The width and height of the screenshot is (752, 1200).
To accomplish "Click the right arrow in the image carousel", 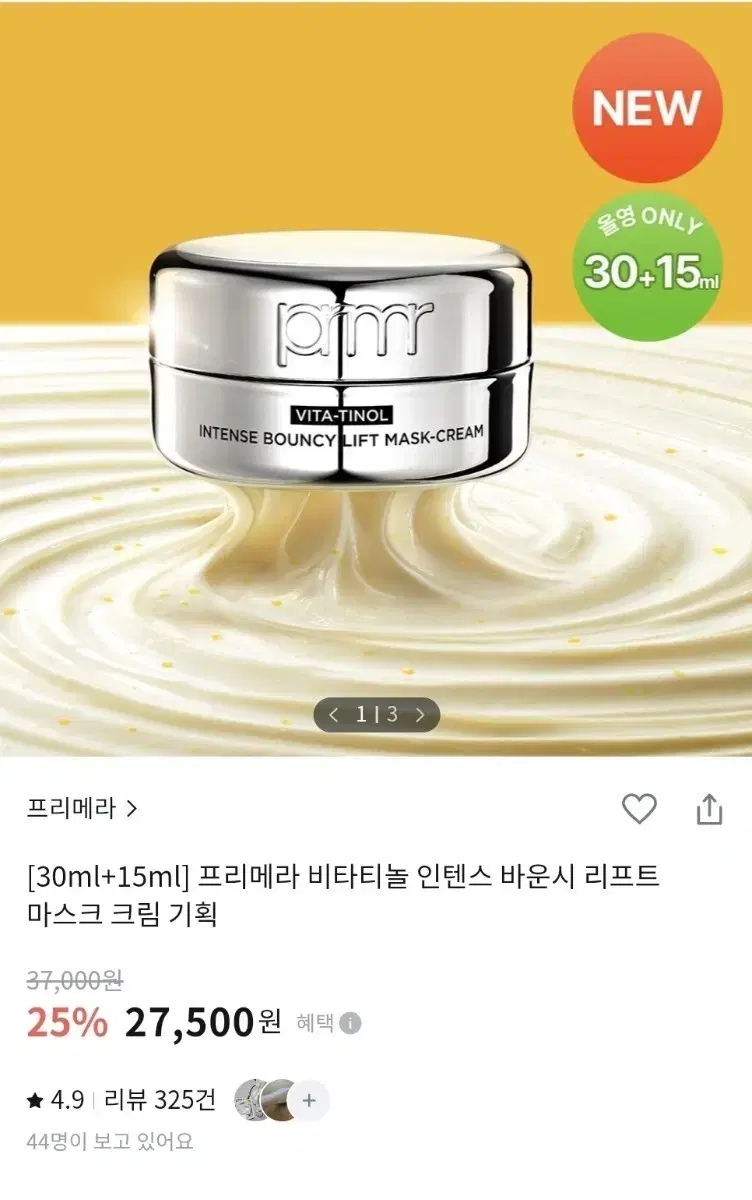I will pyautogui.click(x=421, y=715).
